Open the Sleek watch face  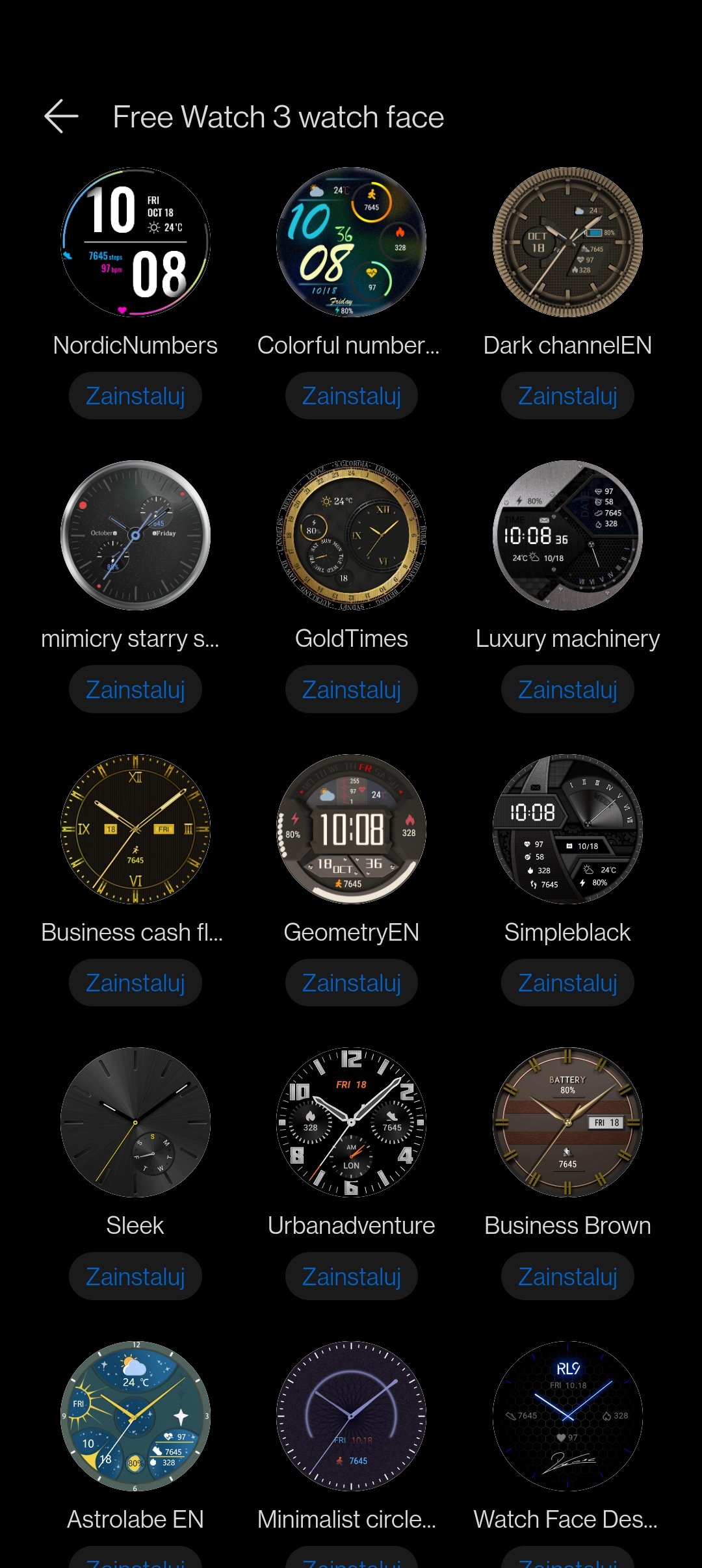[135, 1122]
